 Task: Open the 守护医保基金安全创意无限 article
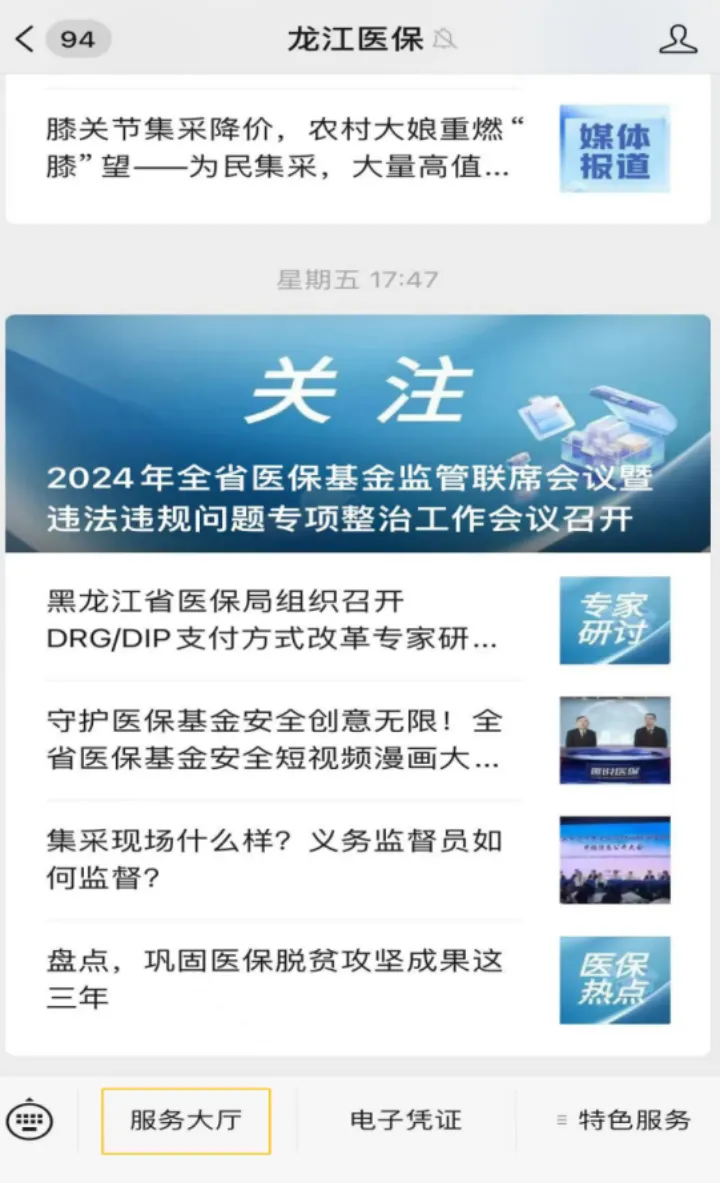pos(358,740)
